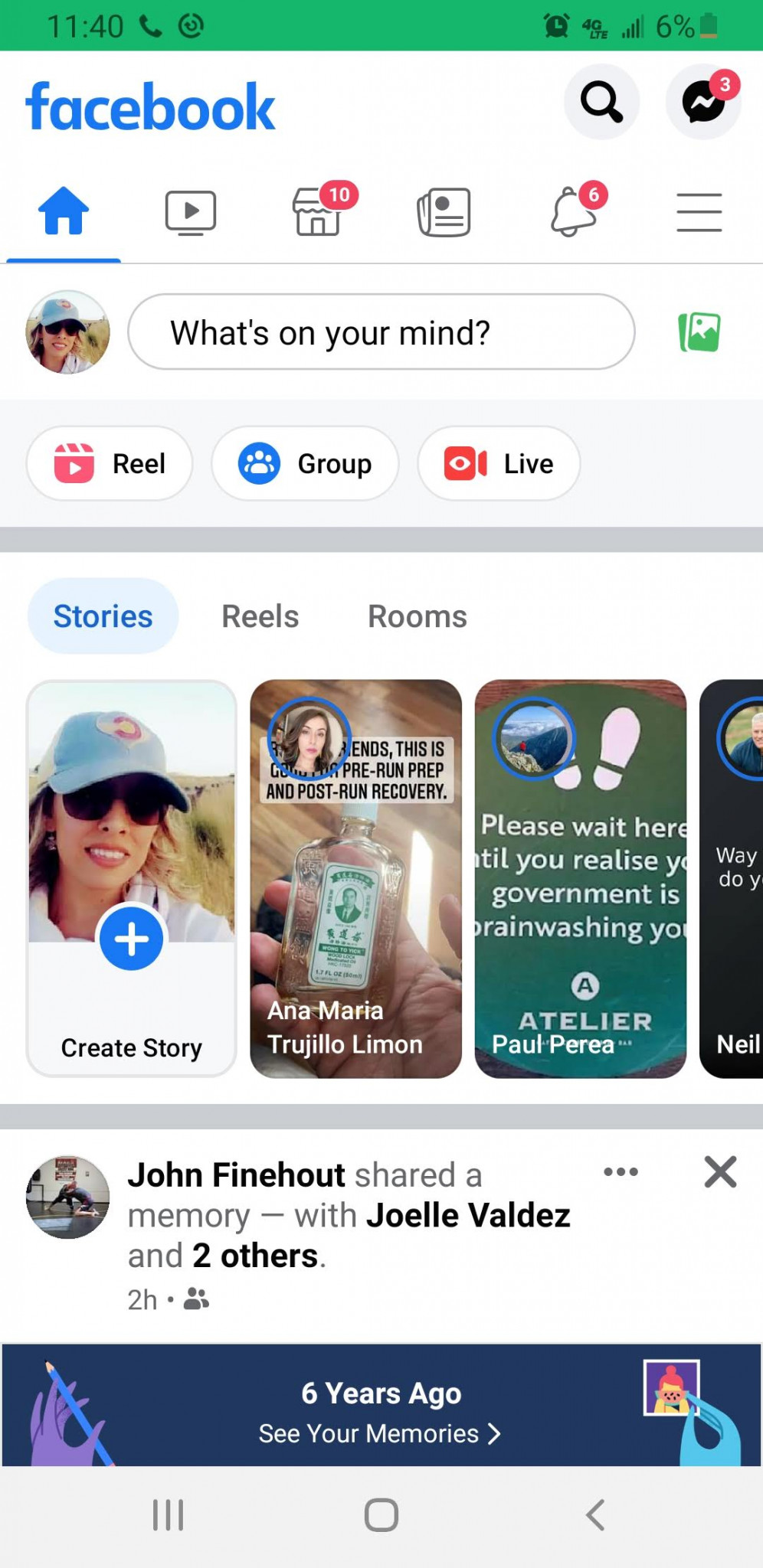Tap See Your Memories link
Screen dimensions: 763x1568
coord(380,1433)
